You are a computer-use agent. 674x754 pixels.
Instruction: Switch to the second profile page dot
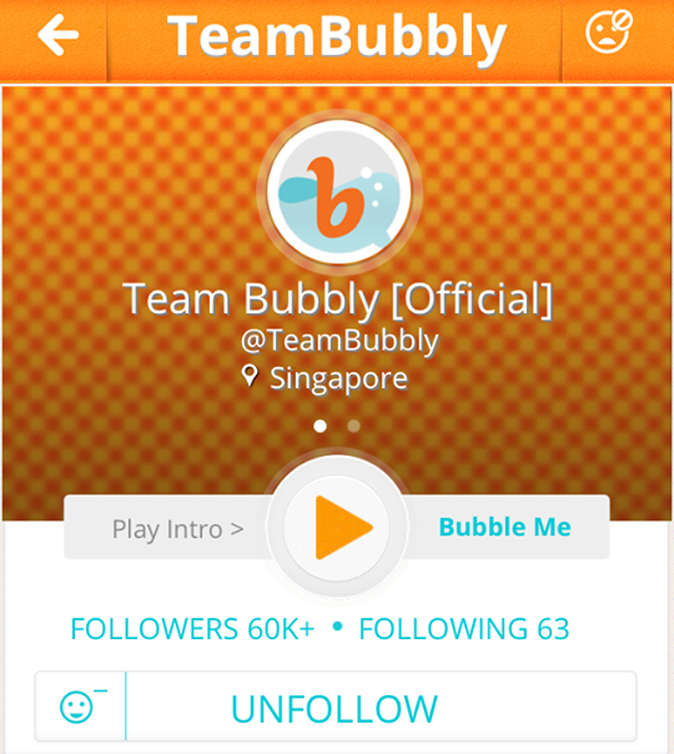coord(354,425)
